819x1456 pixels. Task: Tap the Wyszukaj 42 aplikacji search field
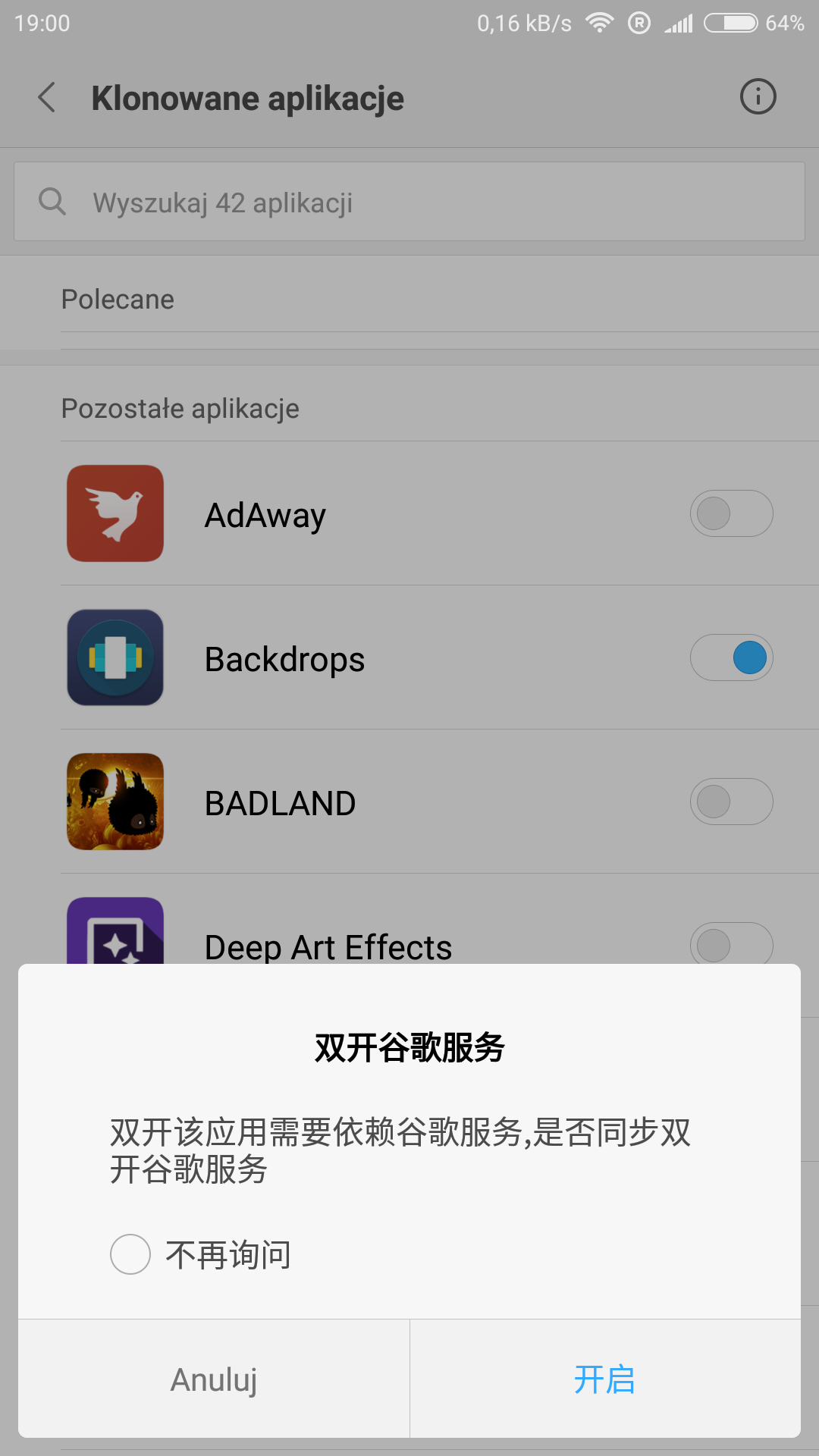click(409, 202)
